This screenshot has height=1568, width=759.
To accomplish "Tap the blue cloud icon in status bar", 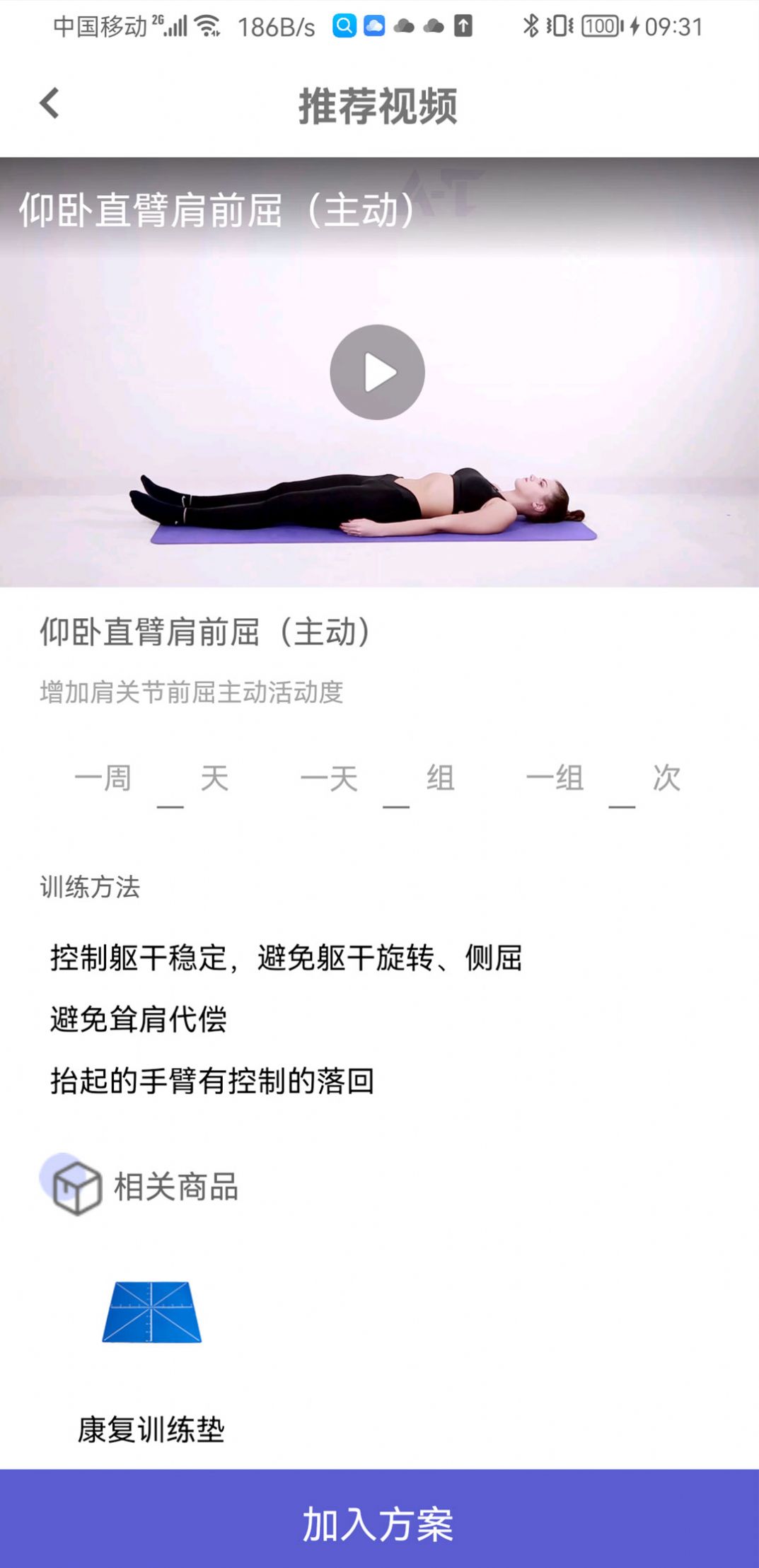I will pos(373,26).
